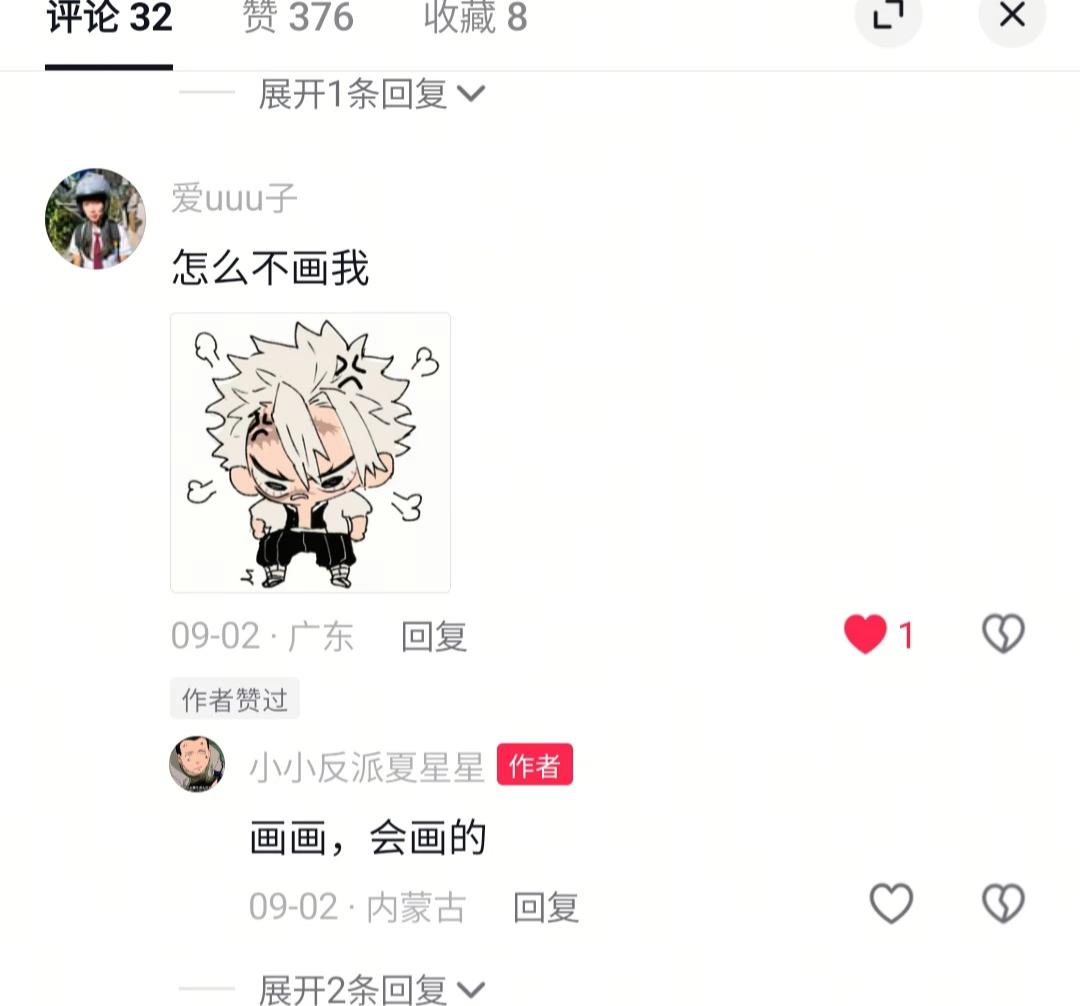Reply to 爱uuu子's comment
The width and height of the screenshot is (1080, 1006).
click(x=434, y=637)
